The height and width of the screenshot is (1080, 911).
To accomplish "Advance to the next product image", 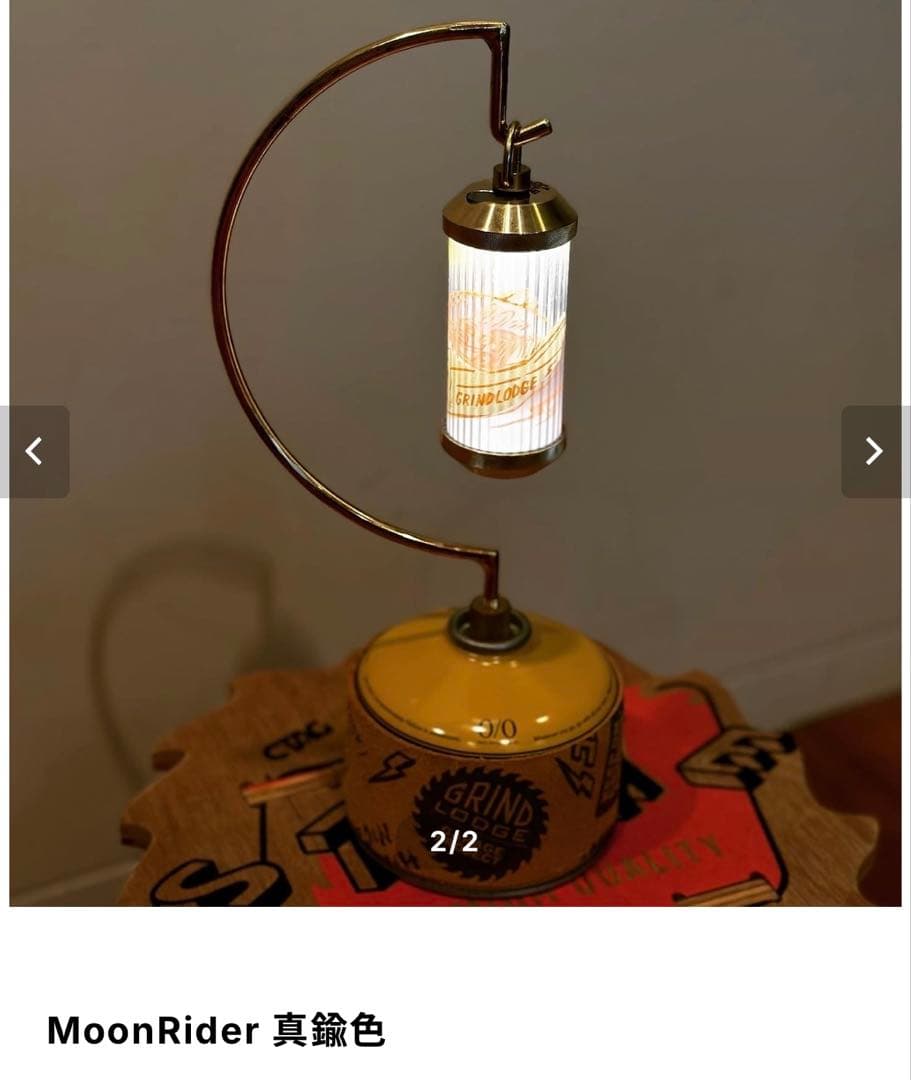I will [873, 451].
